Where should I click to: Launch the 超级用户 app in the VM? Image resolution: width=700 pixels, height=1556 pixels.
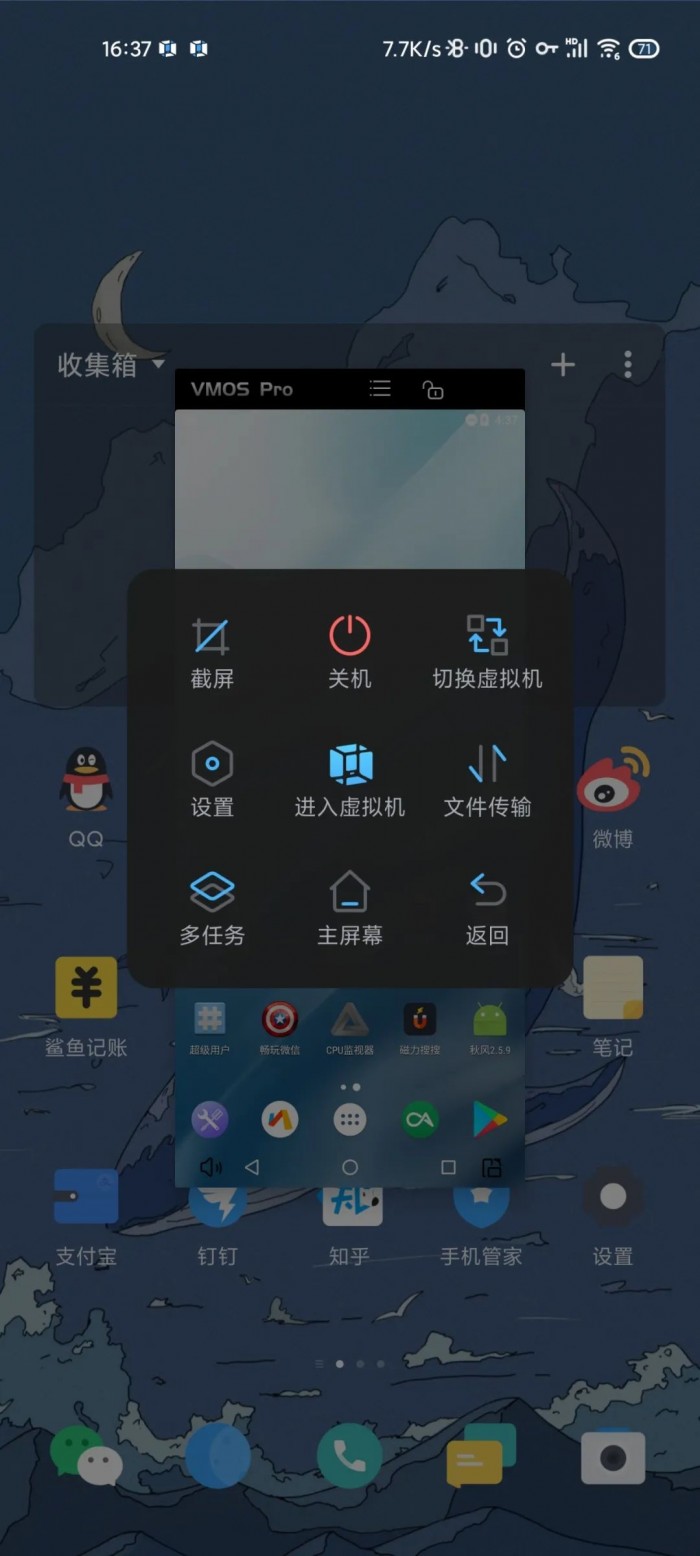click(210, 1028)
